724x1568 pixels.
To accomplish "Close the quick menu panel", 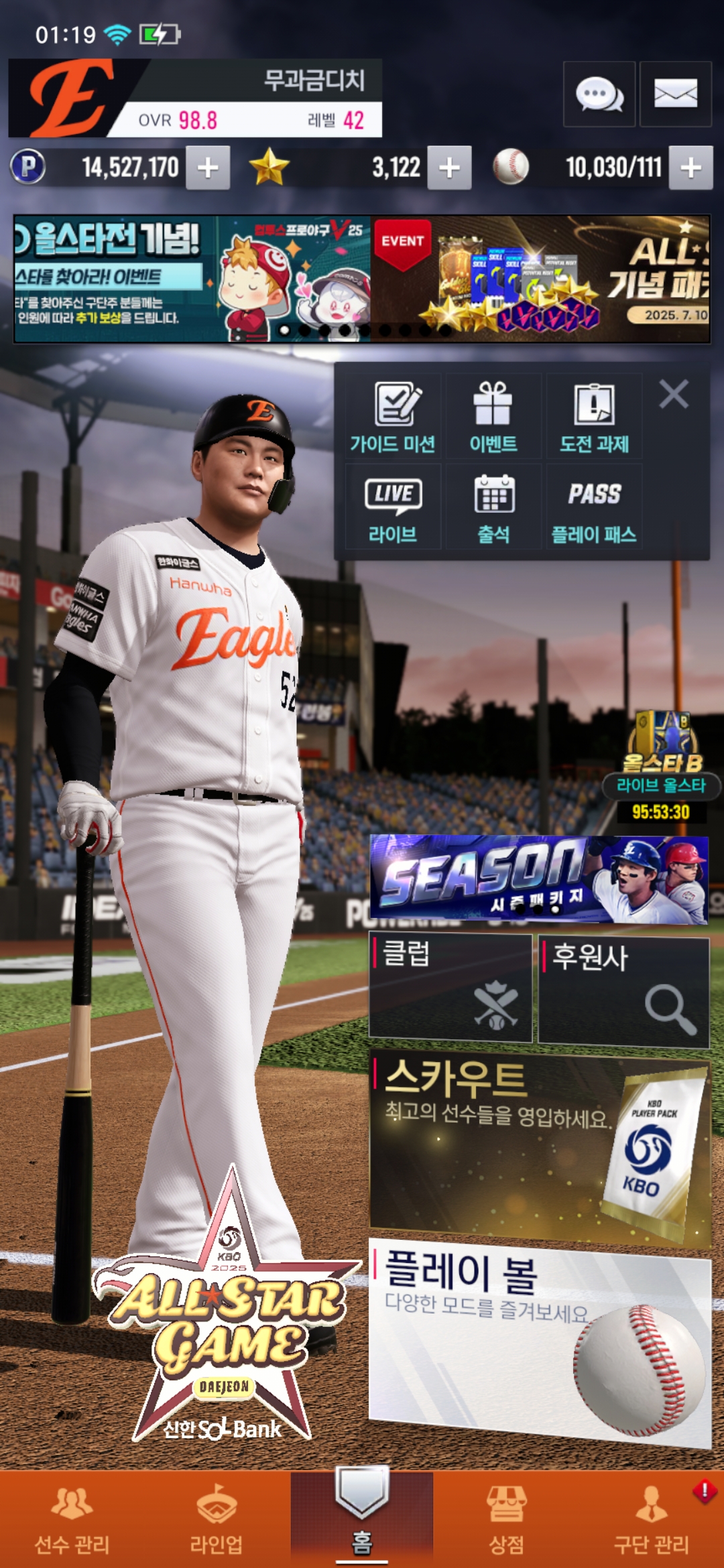I will point(674,395).
